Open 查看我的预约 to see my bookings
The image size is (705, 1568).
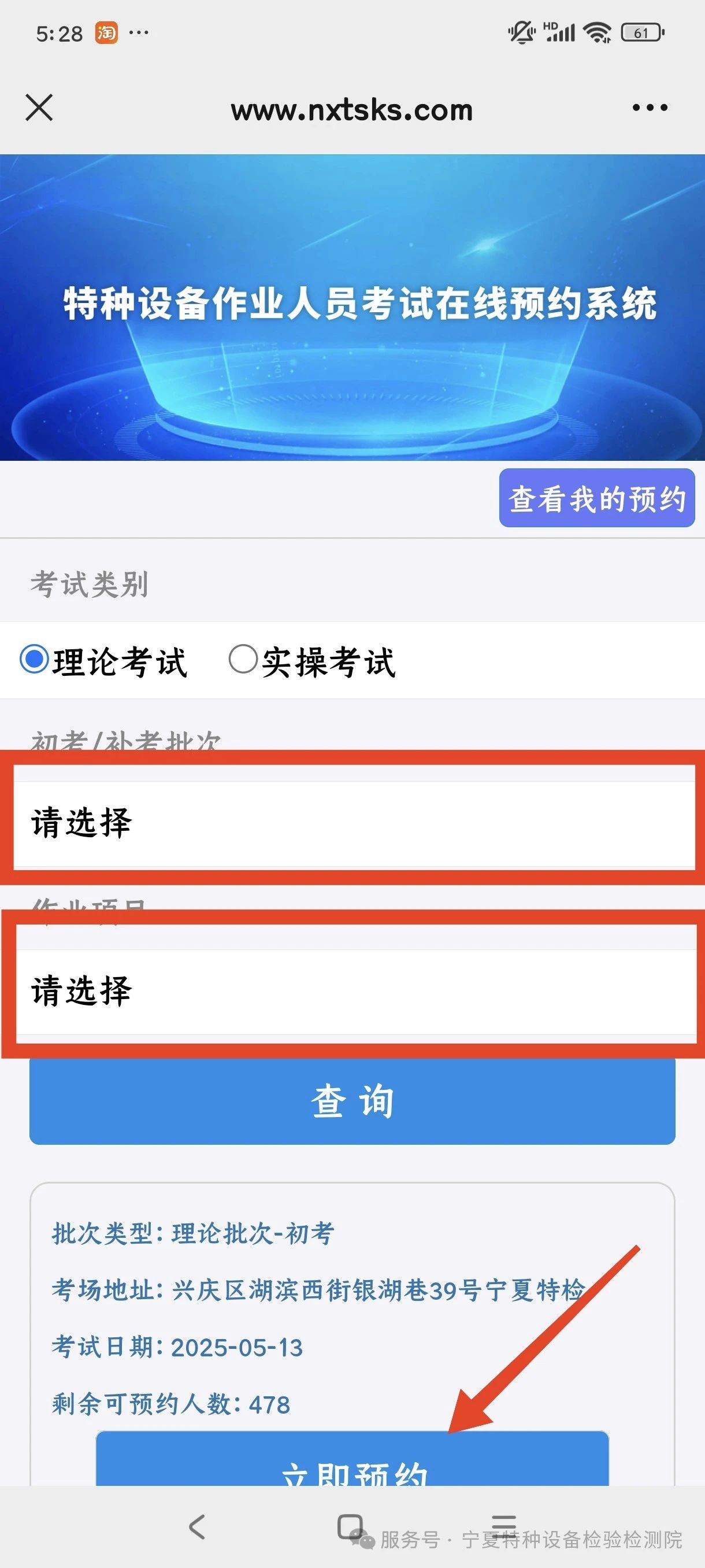(597, 498)
